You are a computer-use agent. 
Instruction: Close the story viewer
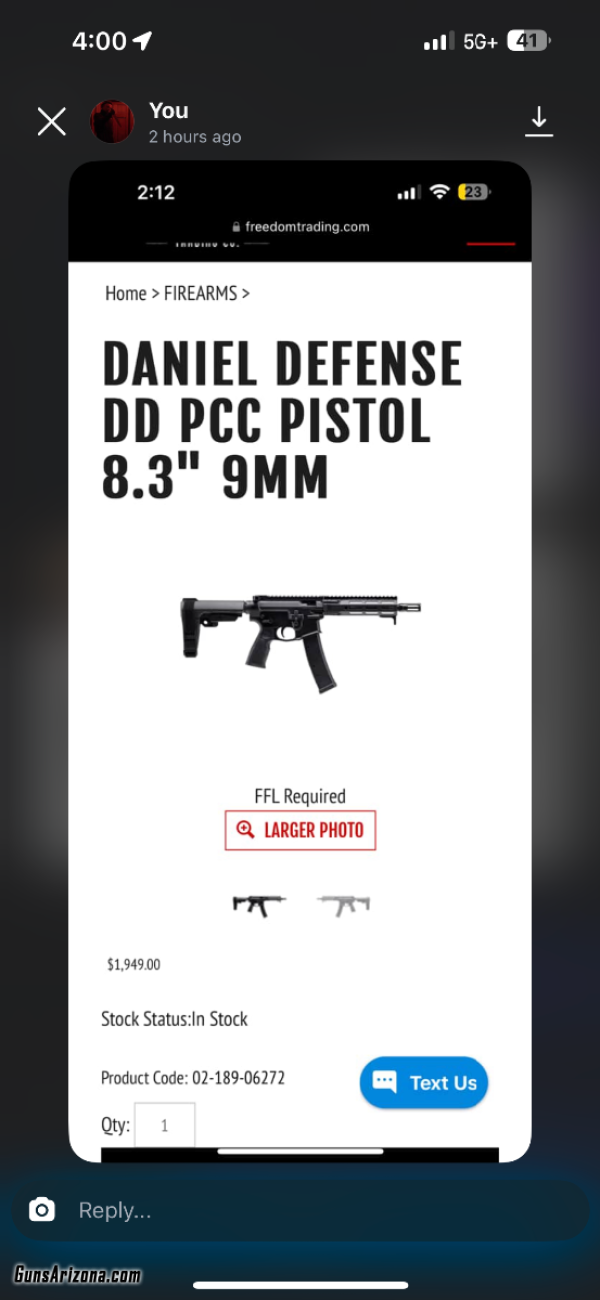click(51, 122)
